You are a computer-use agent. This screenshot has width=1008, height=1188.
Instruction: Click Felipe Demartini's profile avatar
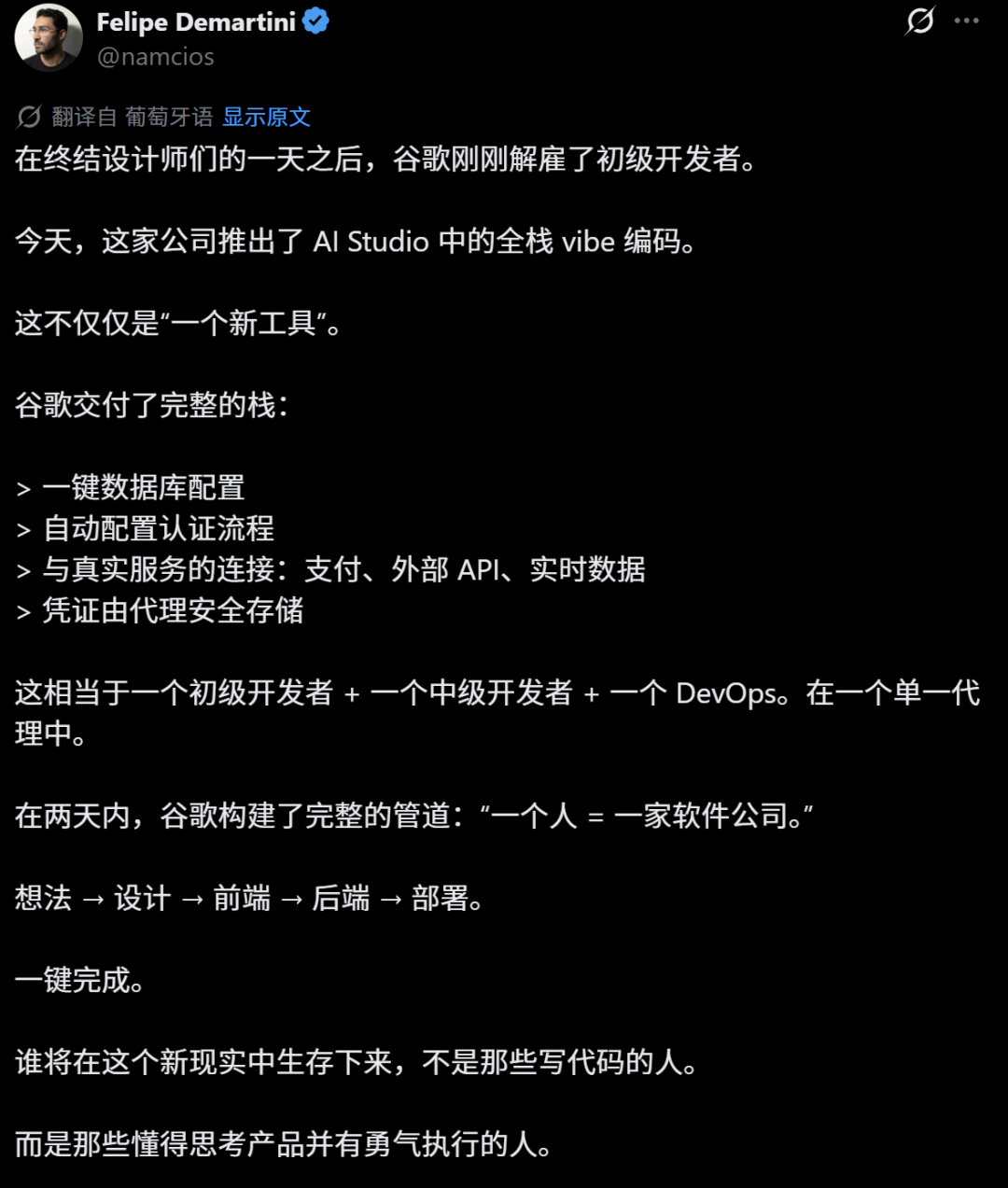coord(48,40)
